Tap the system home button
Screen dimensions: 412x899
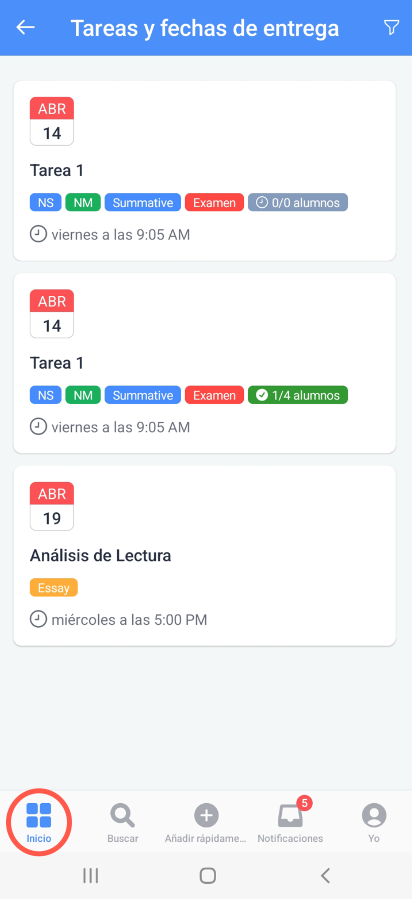pos(207,875)
